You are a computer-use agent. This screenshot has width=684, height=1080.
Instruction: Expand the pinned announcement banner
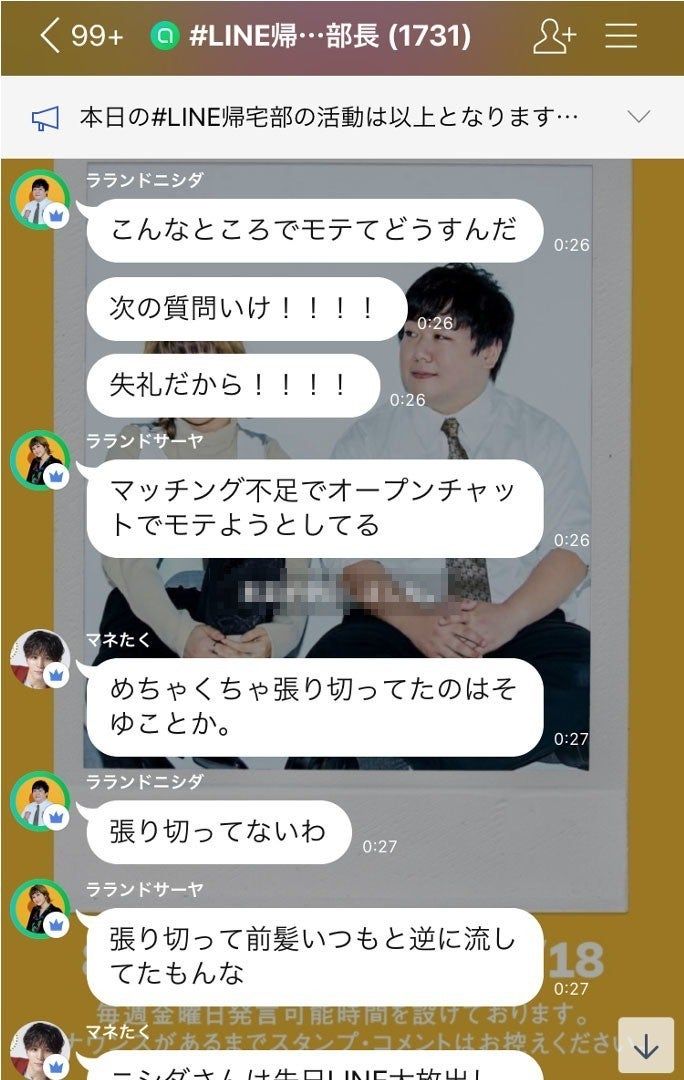coord(638,117)
